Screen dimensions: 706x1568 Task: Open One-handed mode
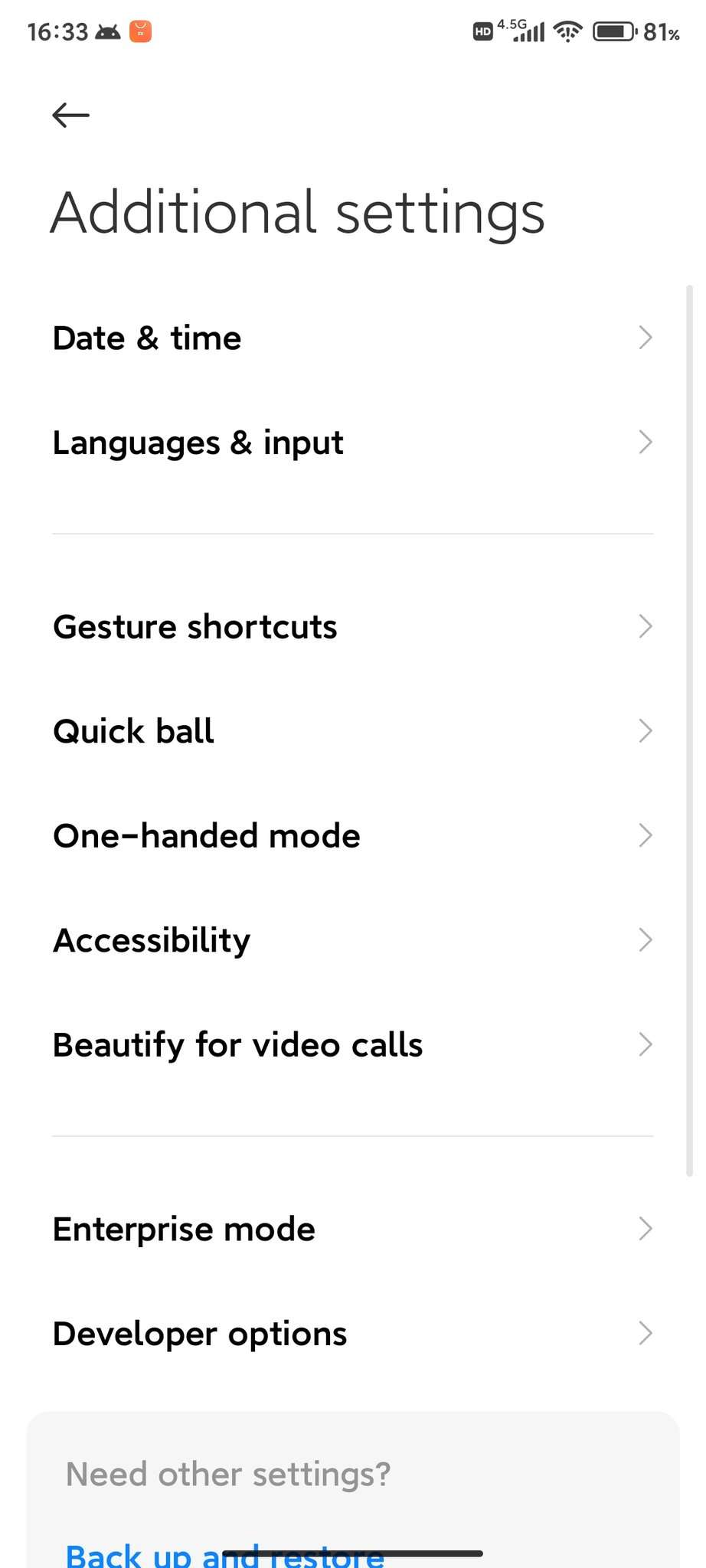click(352, 835)
